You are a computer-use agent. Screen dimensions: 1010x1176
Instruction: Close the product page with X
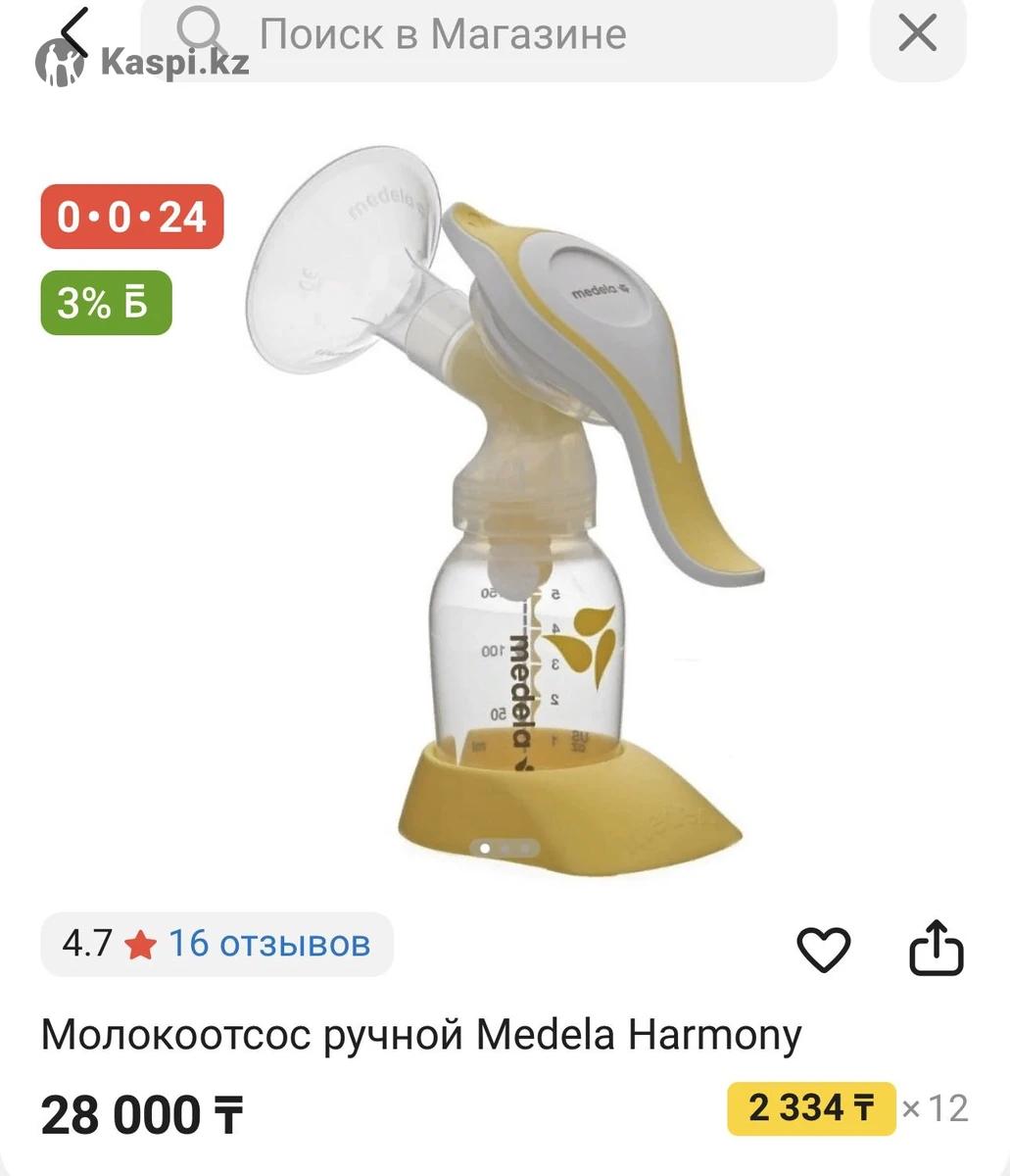(917, 35)
